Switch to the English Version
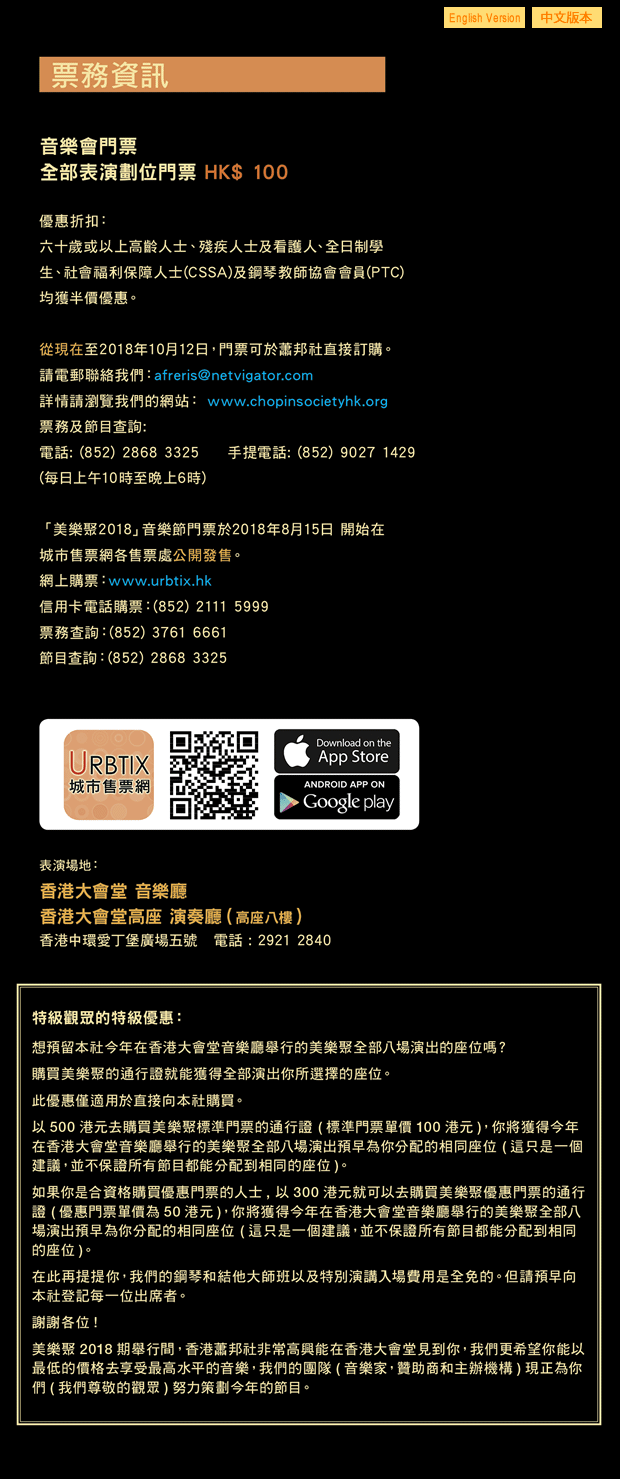620x1479 pixels. pyautogui.click(x=484, y=18)
